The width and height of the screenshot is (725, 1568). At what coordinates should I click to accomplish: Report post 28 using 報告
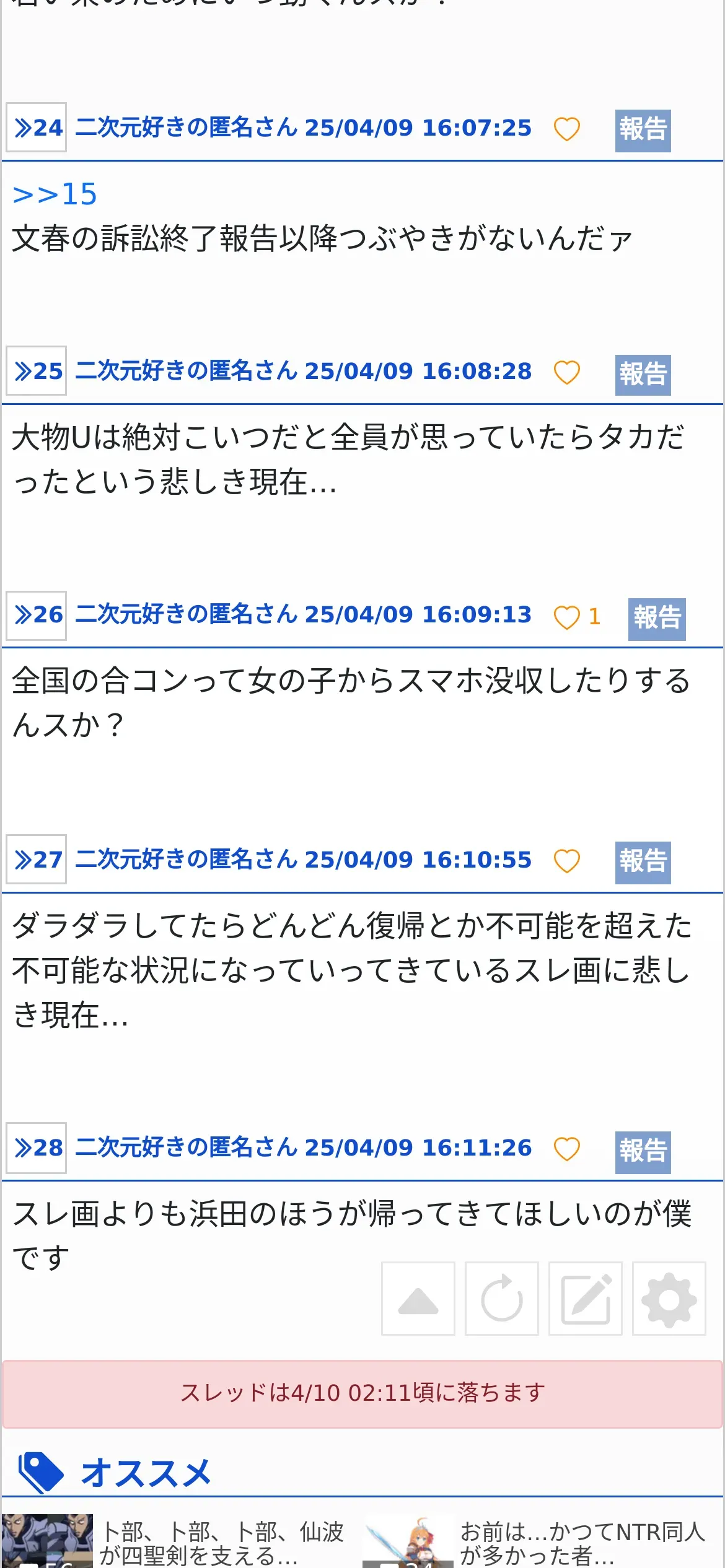[643, 1152]
